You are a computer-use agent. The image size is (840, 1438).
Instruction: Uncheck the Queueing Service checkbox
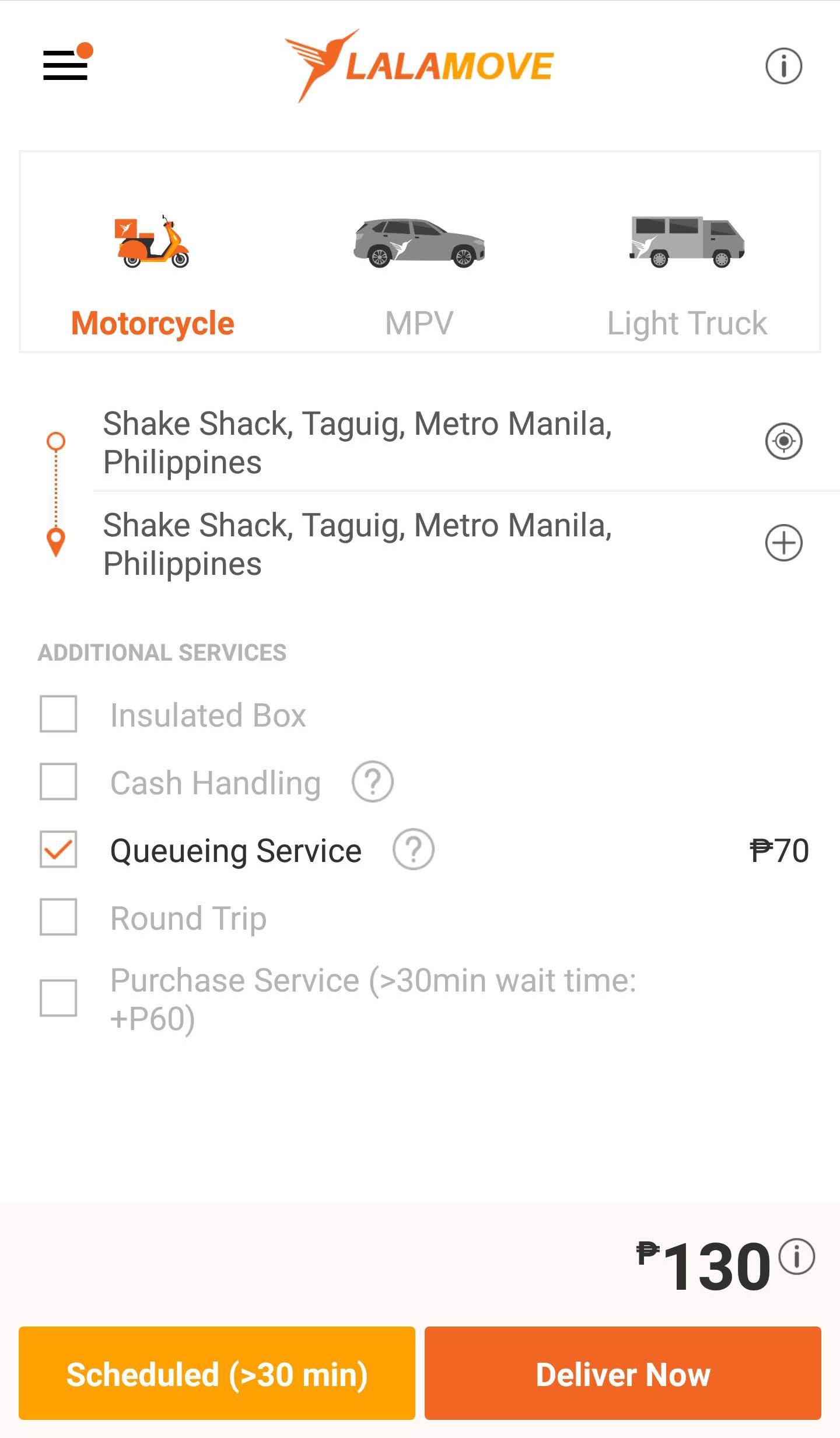pos(58,849)
